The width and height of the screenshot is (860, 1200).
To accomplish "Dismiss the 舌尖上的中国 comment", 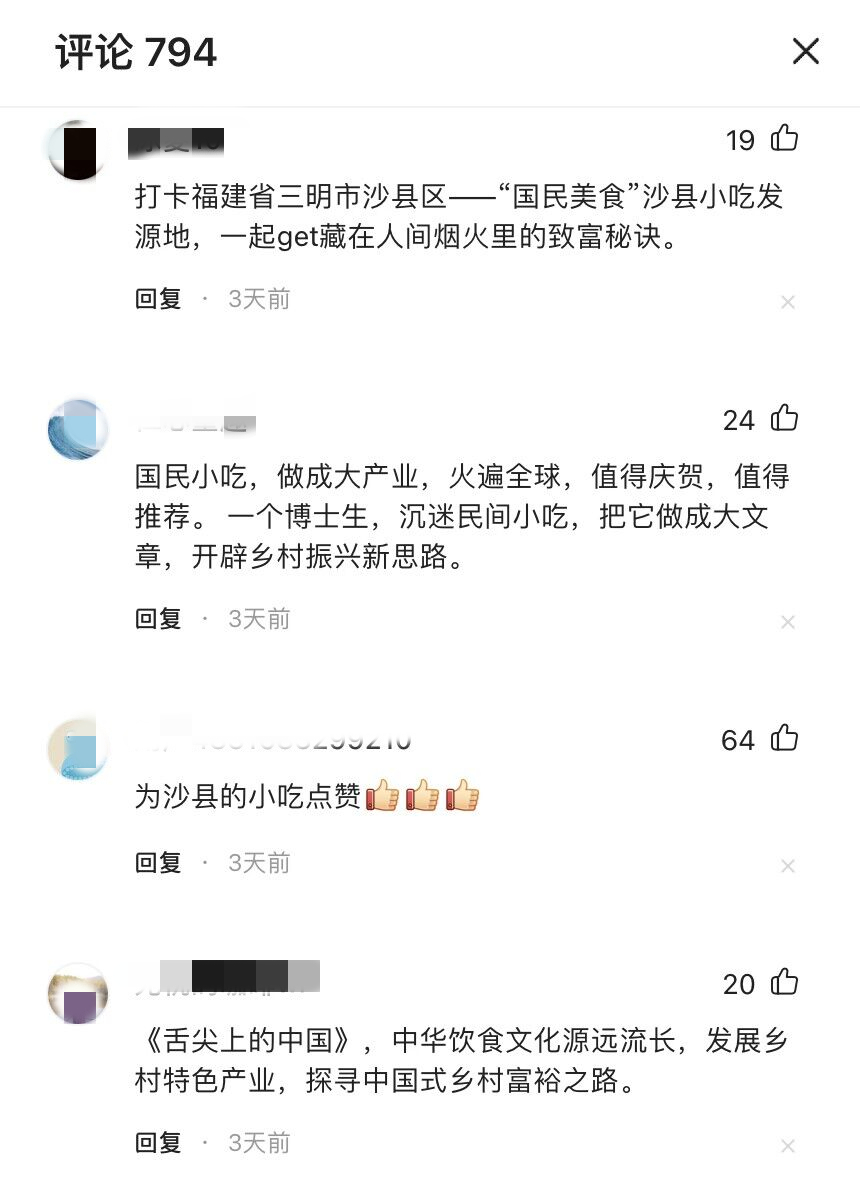I will pos(788,1146).
